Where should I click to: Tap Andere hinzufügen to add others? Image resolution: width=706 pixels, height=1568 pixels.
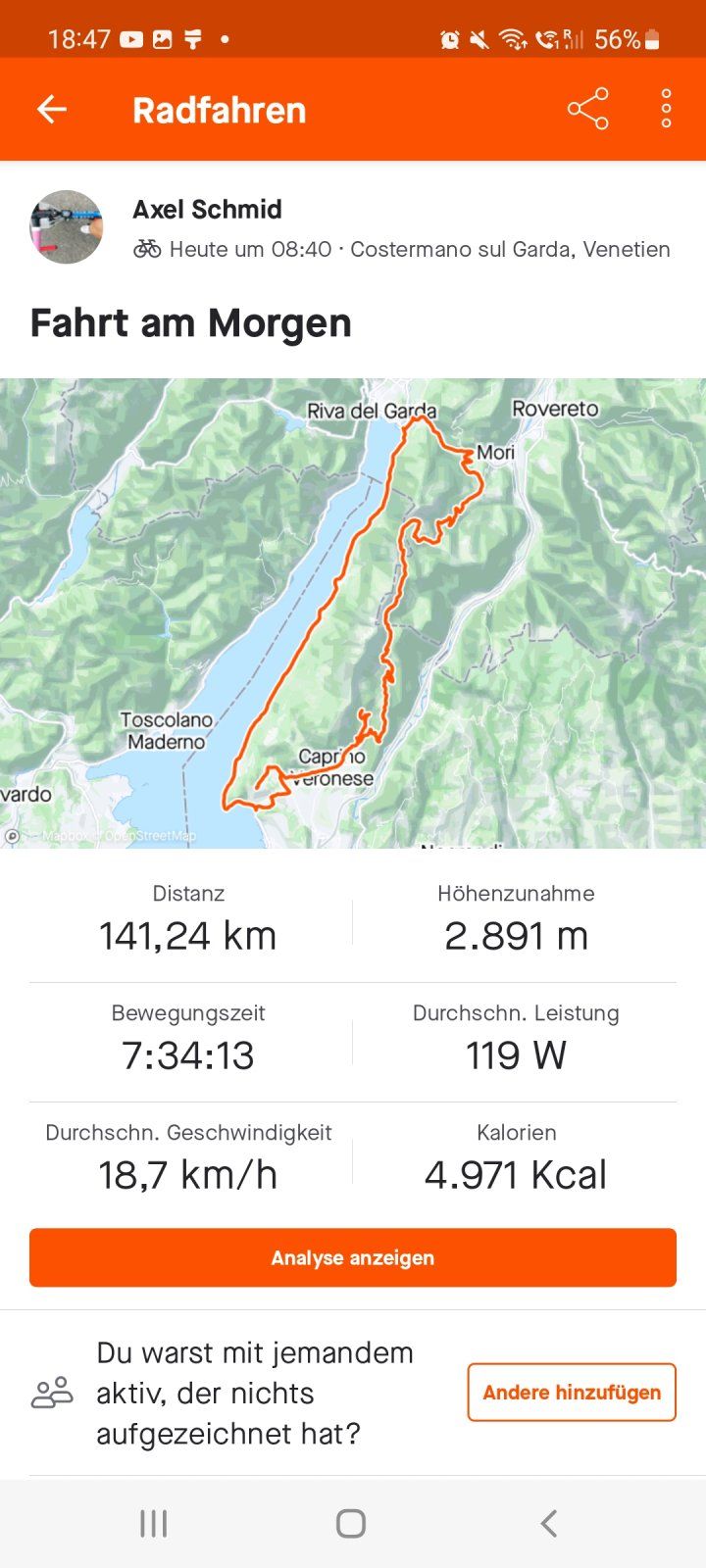pos(572,1392)
